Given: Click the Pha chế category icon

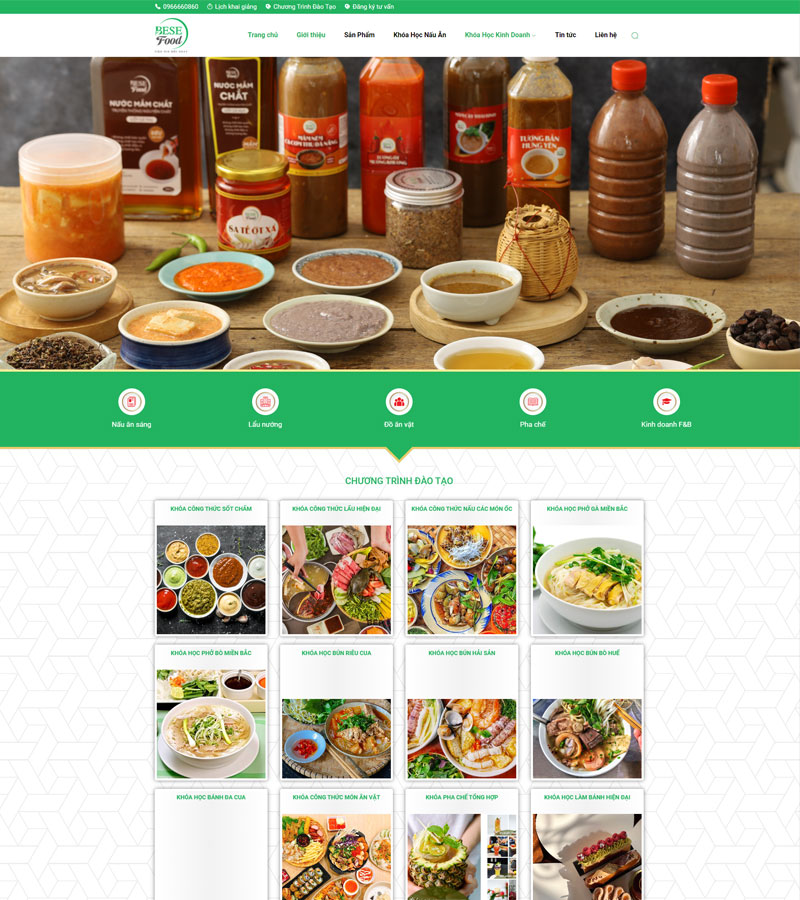Looking at the screenshot, I should (534, 400).
